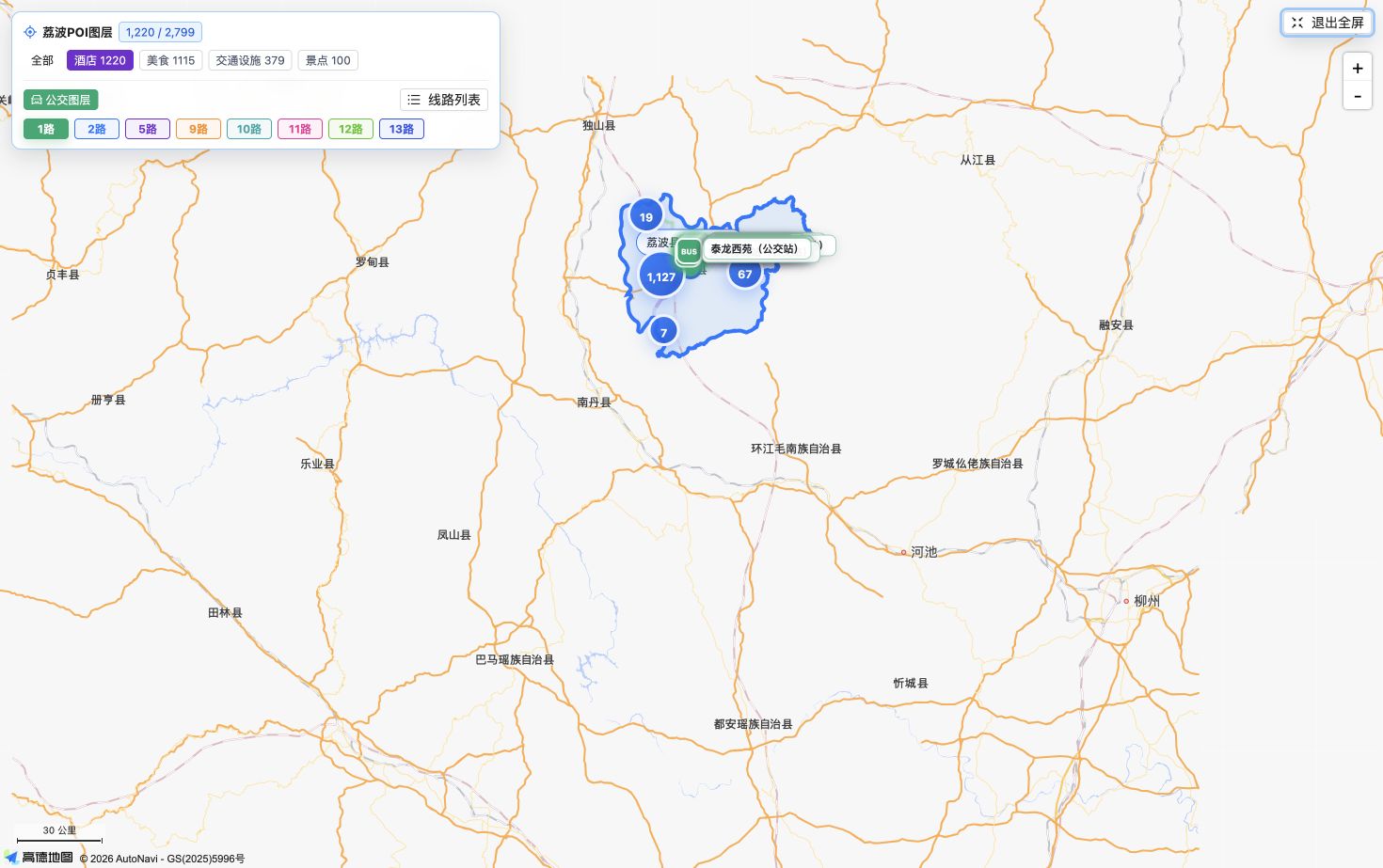Open the 线路列表 route list

click(x=444, y=100)
